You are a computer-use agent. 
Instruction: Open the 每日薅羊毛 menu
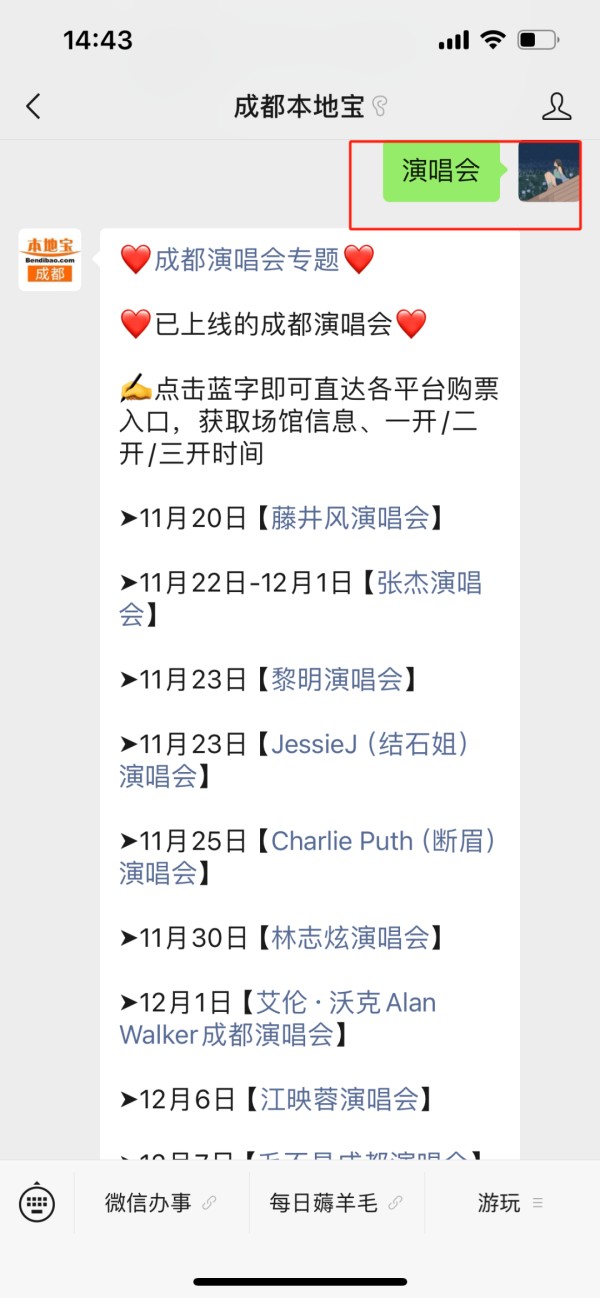(336, 1202)
